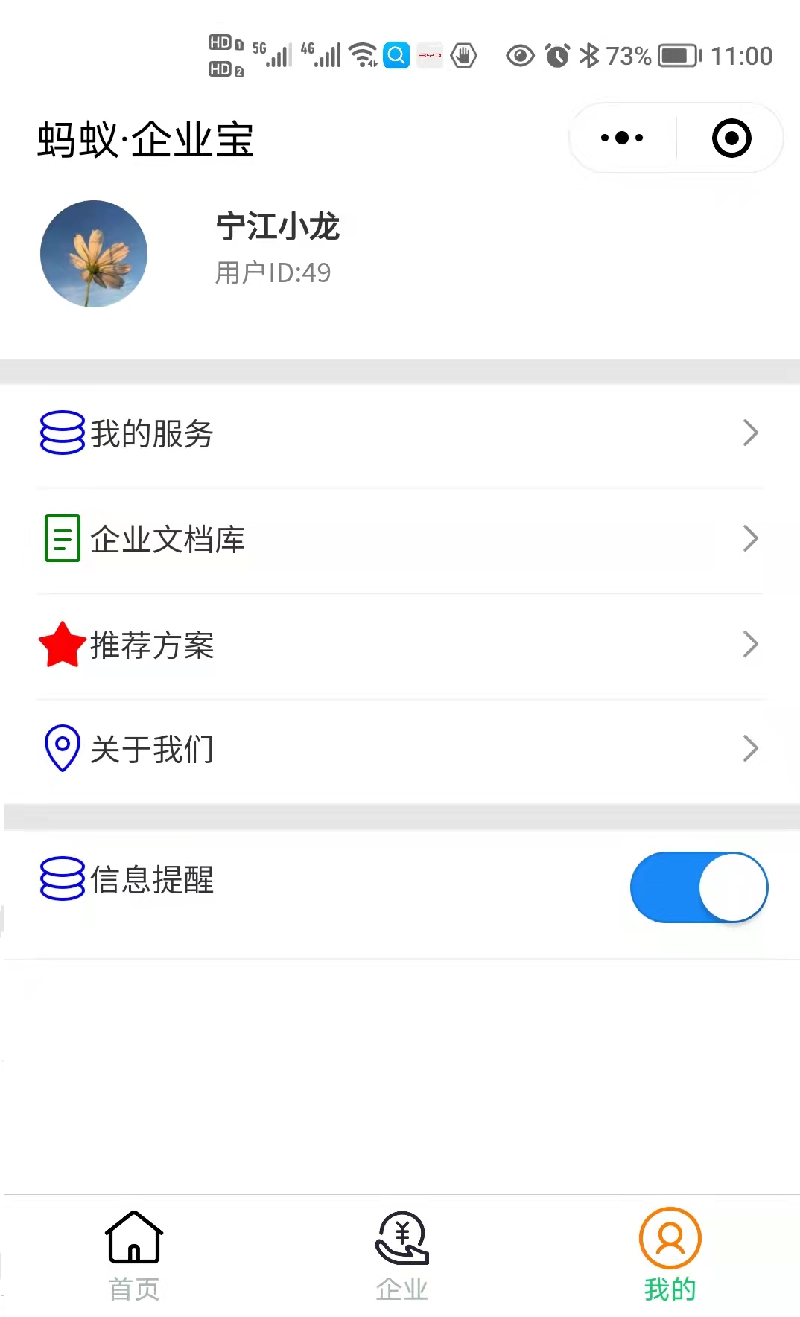The width and height of the screenshot is (800, 1317).
Task: Close the mini program with the circle button
Action: (732, 138)
